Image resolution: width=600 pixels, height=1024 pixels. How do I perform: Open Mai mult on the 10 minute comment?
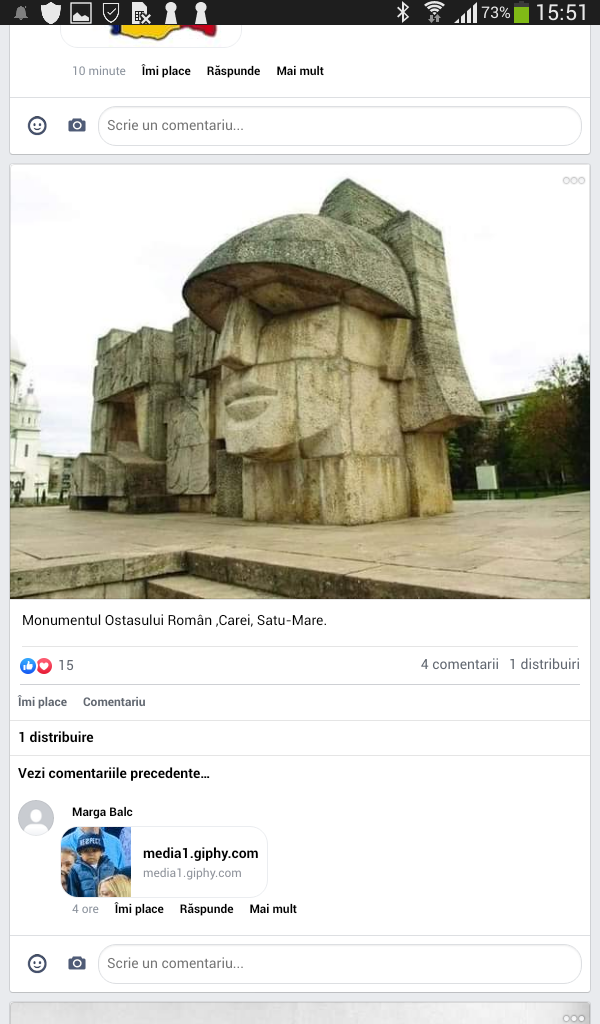[300, 71]
